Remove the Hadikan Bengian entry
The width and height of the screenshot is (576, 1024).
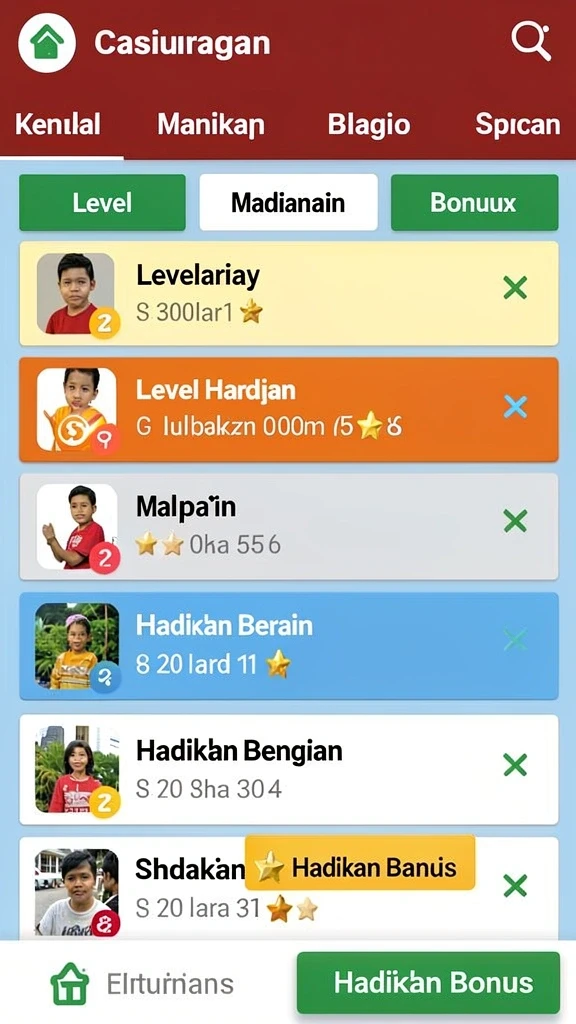click(515, 765)
